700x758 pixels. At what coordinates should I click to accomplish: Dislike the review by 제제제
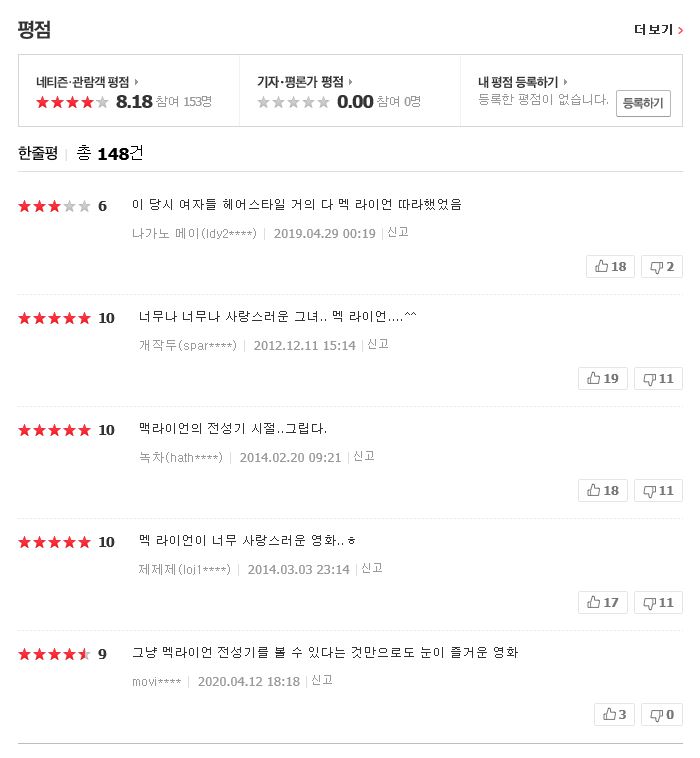(x=659, y=602)
